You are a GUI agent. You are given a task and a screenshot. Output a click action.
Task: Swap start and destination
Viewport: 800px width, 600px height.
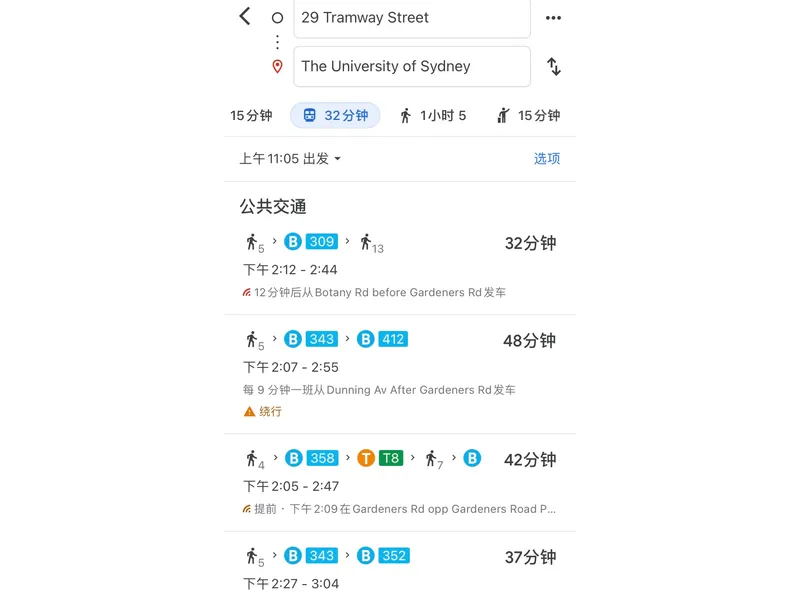coord(553,67)
